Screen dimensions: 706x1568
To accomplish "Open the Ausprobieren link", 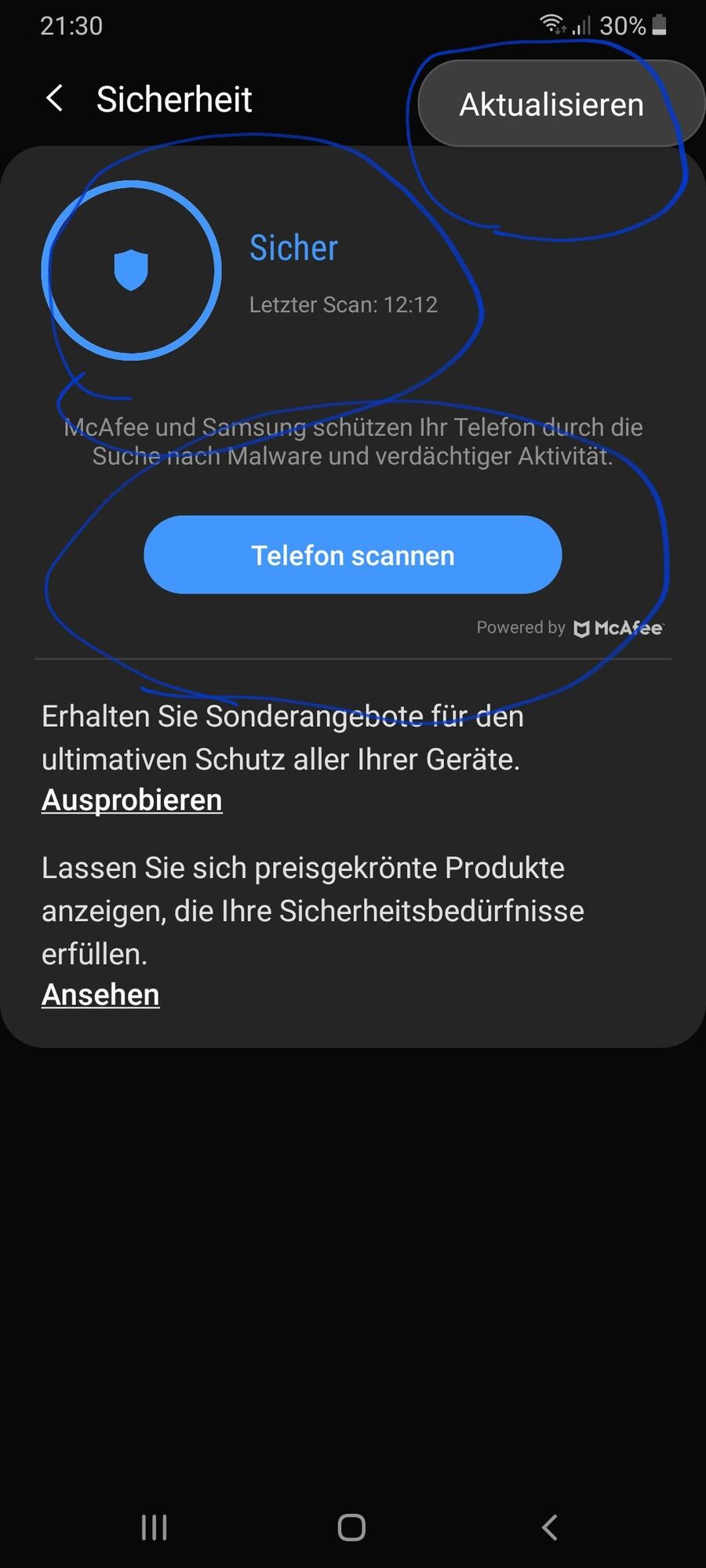I will (131, 799).
